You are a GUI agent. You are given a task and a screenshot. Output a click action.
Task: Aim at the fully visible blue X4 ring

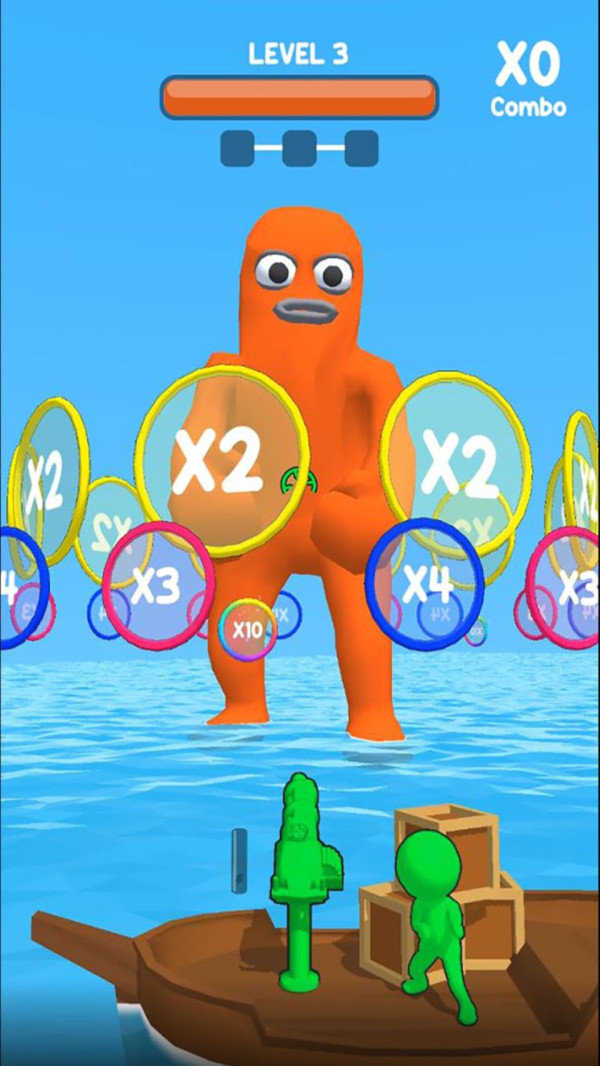pos(425,585)
